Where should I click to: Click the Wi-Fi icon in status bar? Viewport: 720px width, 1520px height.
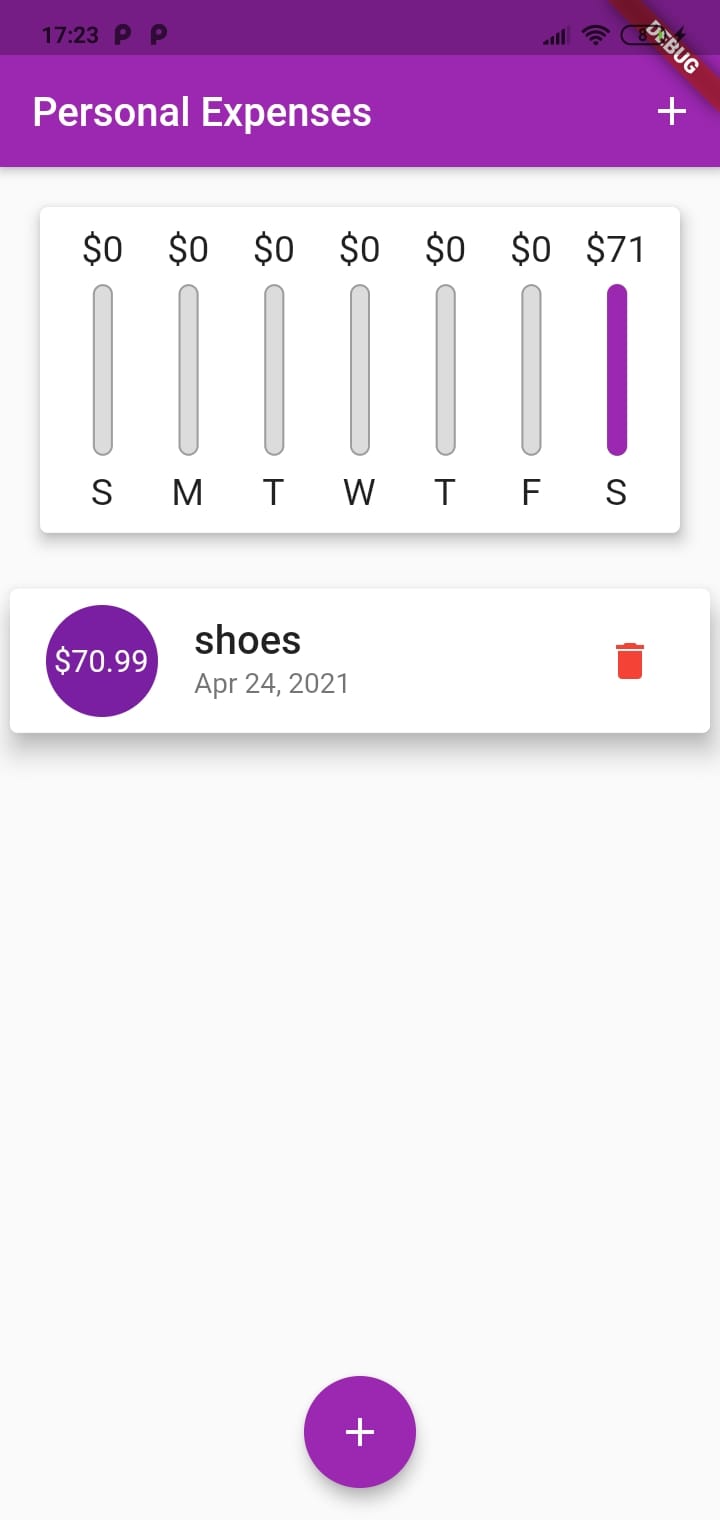coord(595,35)
